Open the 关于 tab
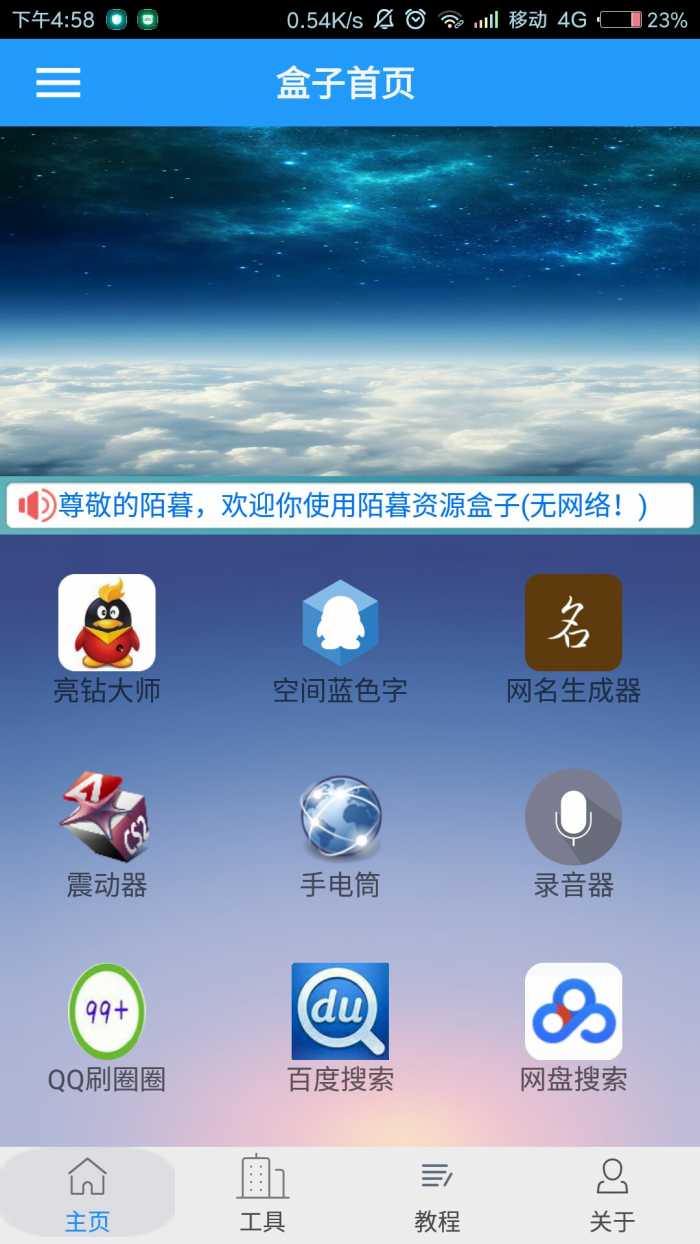The width and height of the screenshot is (700, 1244). 612,1195
